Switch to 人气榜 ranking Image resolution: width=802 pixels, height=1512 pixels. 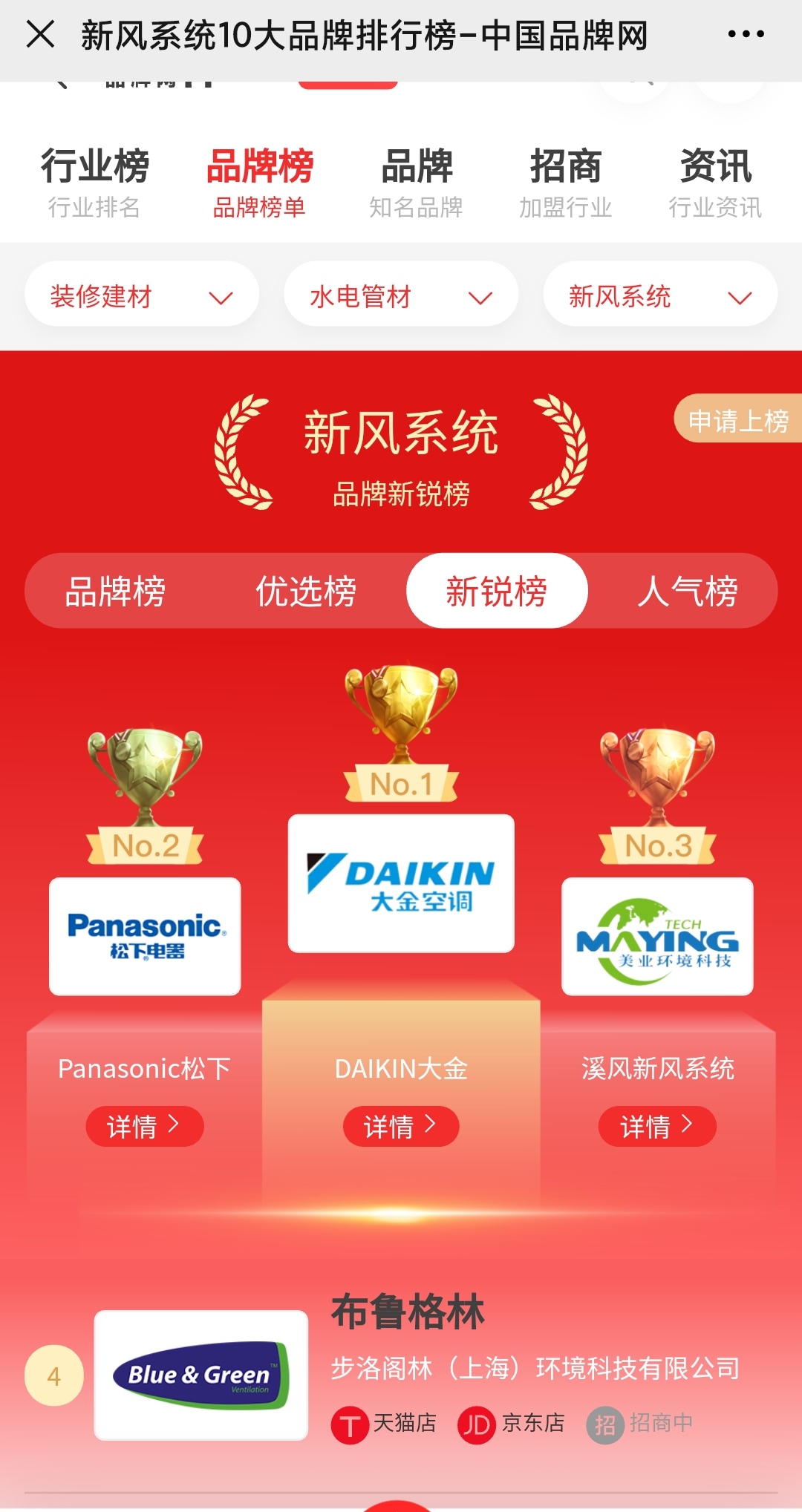tap(687, 591)
